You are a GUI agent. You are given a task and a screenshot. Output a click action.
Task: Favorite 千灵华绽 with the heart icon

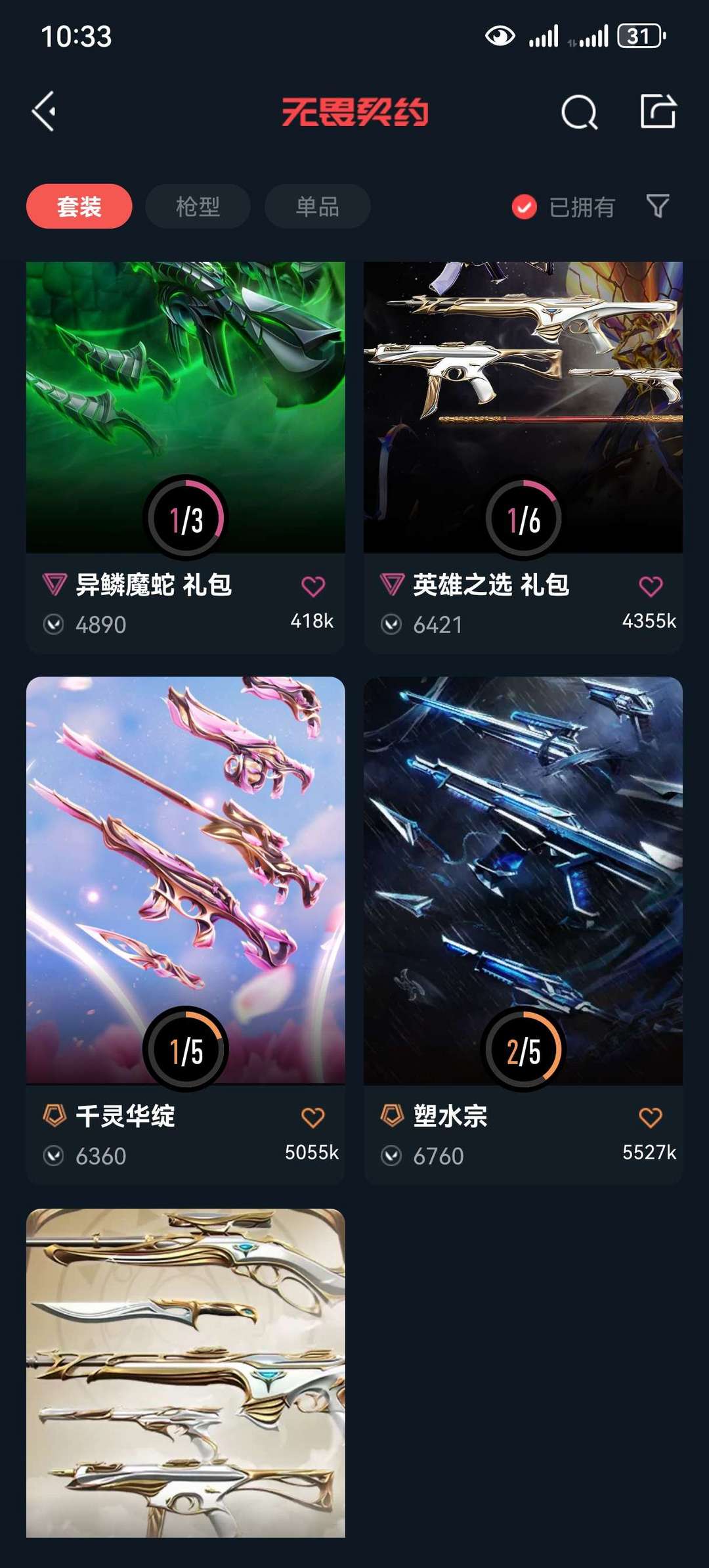313,1117
